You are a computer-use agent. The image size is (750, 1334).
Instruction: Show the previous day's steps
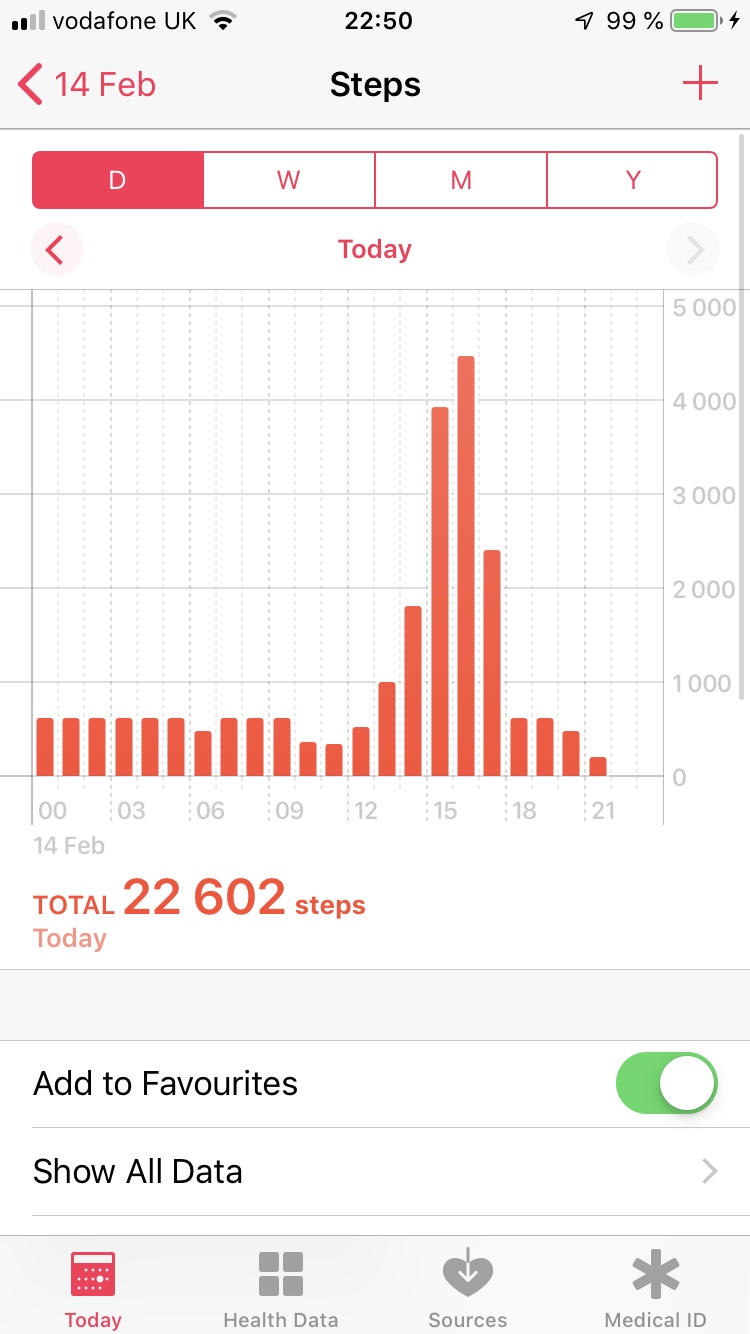coord(55,249)
